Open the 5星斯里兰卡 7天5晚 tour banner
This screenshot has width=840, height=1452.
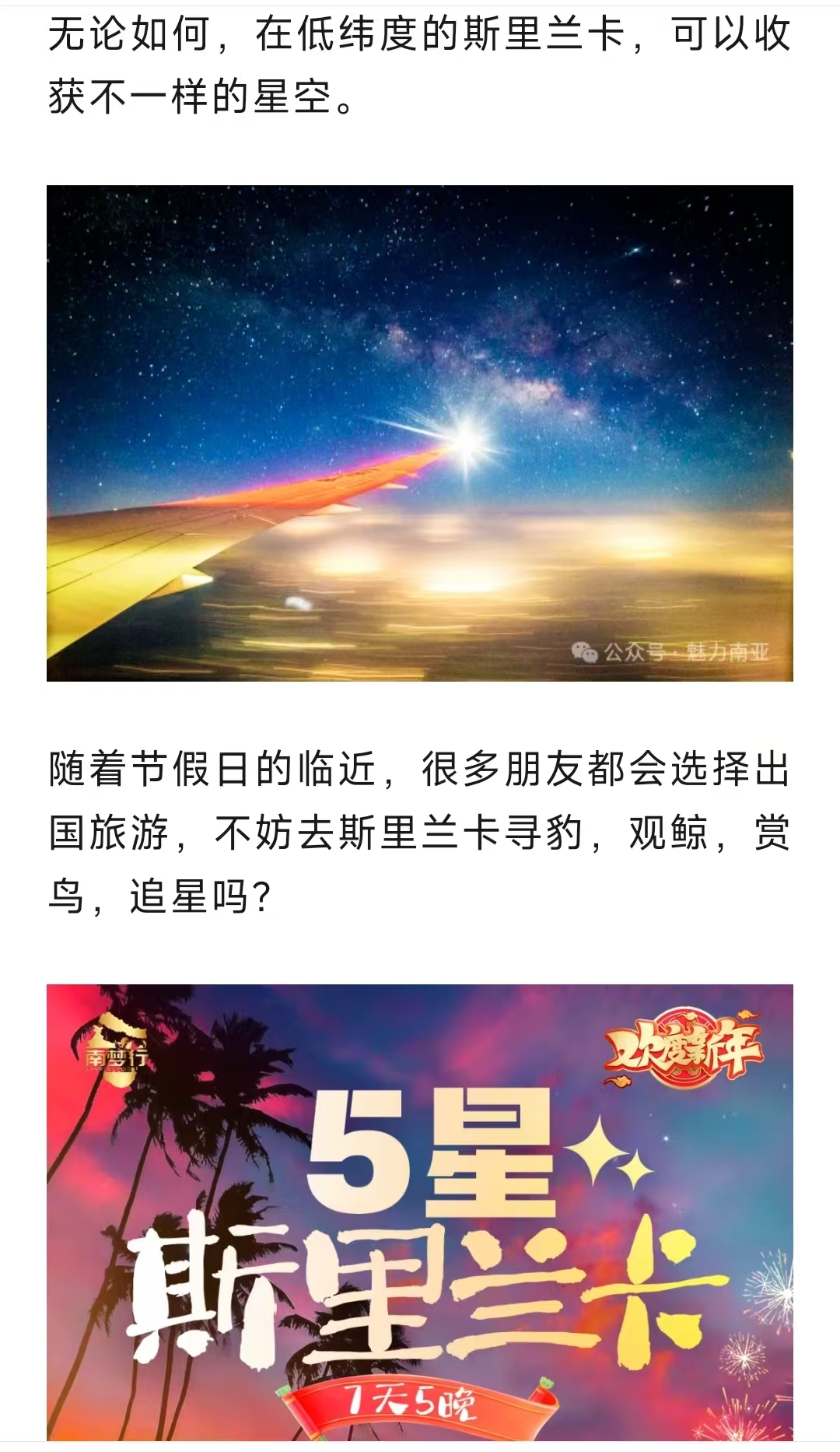420,1214
